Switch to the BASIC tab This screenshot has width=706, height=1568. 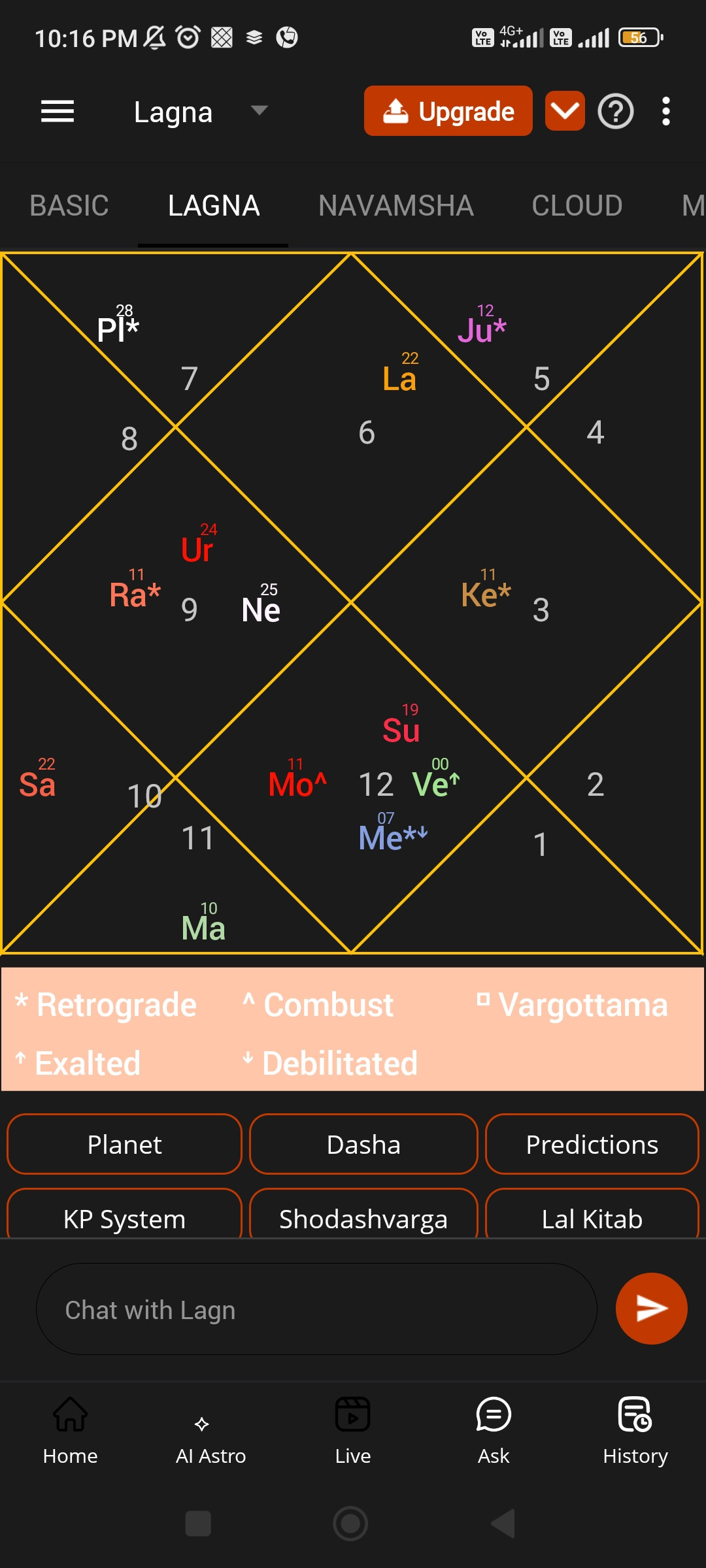click(x=69, y=206)
